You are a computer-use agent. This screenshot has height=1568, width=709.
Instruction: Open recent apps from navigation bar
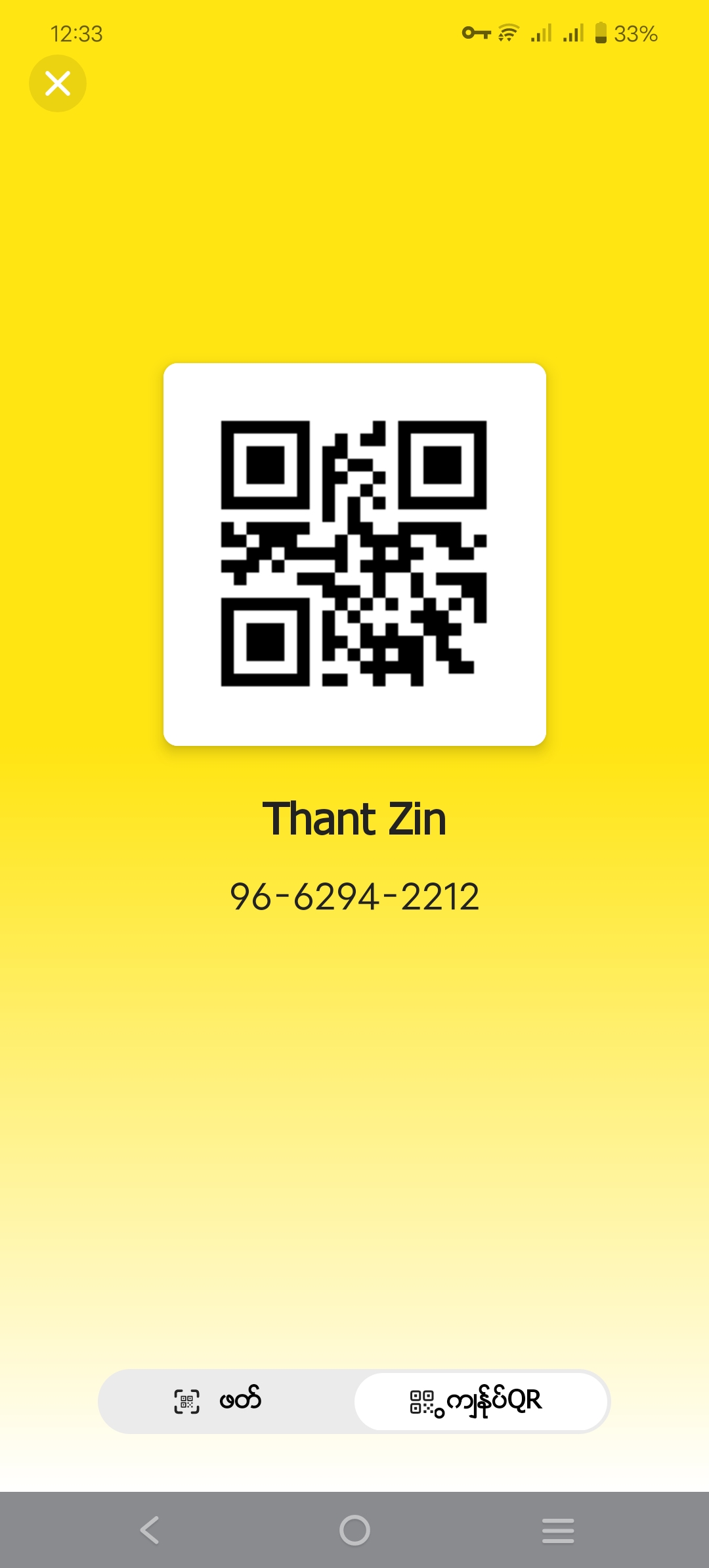point(558,1530)
